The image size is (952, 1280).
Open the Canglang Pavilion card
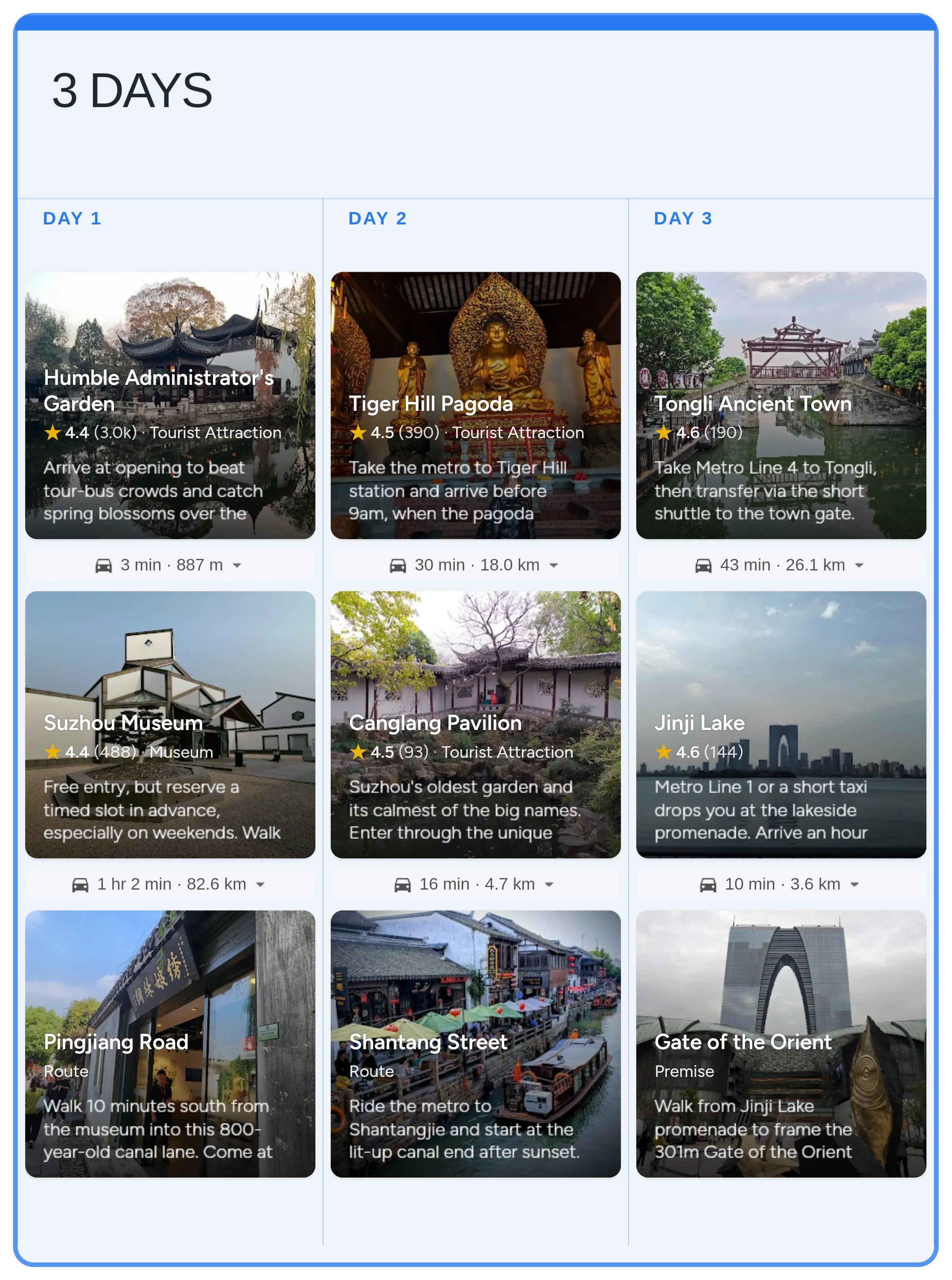pos(475,724)
